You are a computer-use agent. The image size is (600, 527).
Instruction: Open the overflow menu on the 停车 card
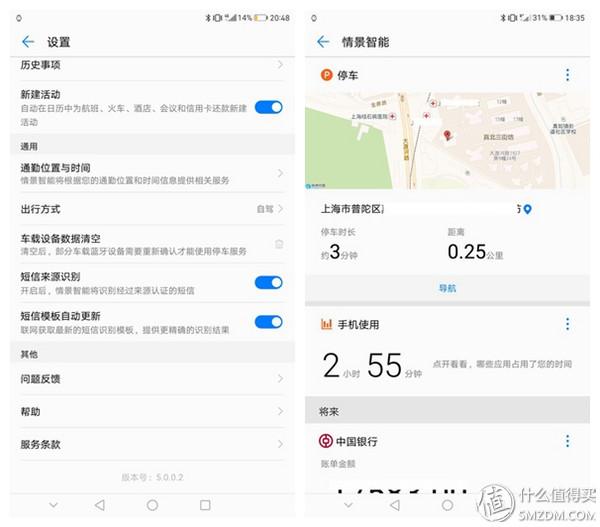coord(567,75)
